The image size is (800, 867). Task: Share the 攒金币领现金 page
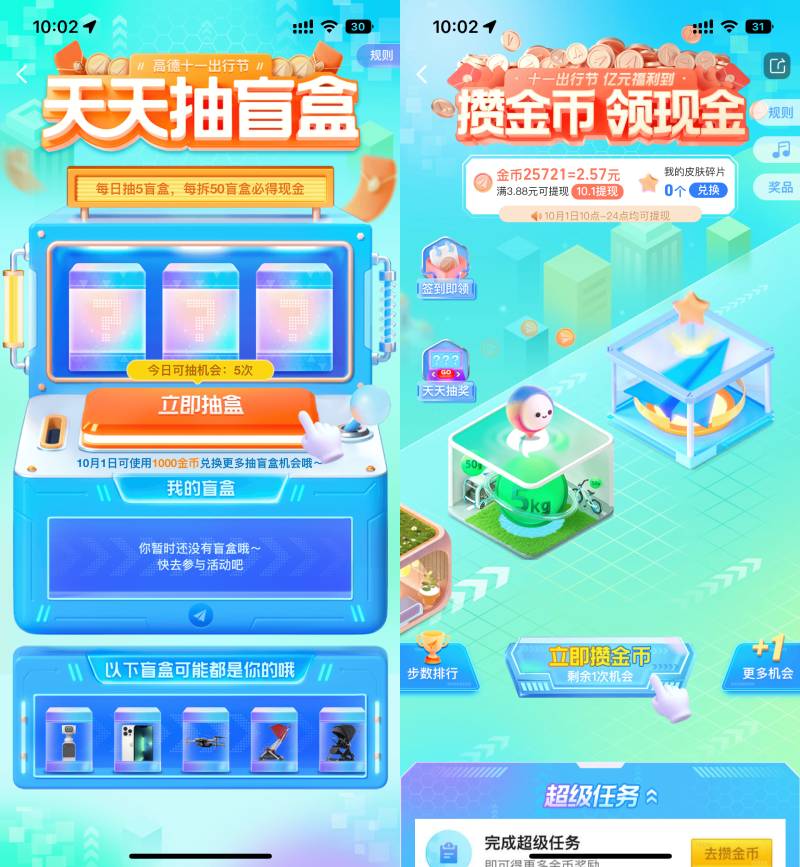point(777,66)
